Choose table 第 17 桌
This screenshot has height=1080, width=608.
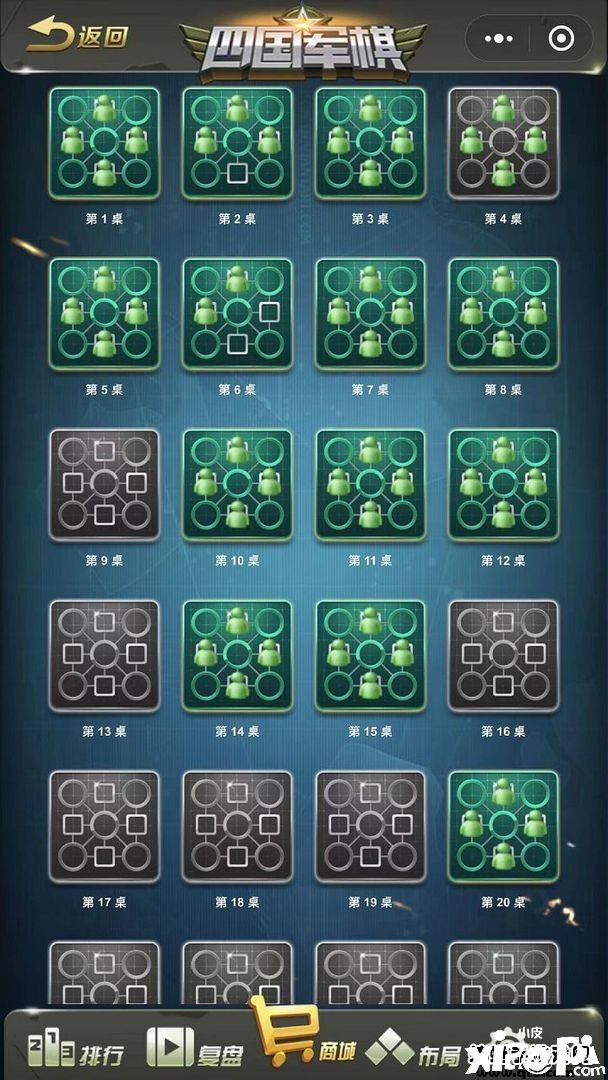104,826
